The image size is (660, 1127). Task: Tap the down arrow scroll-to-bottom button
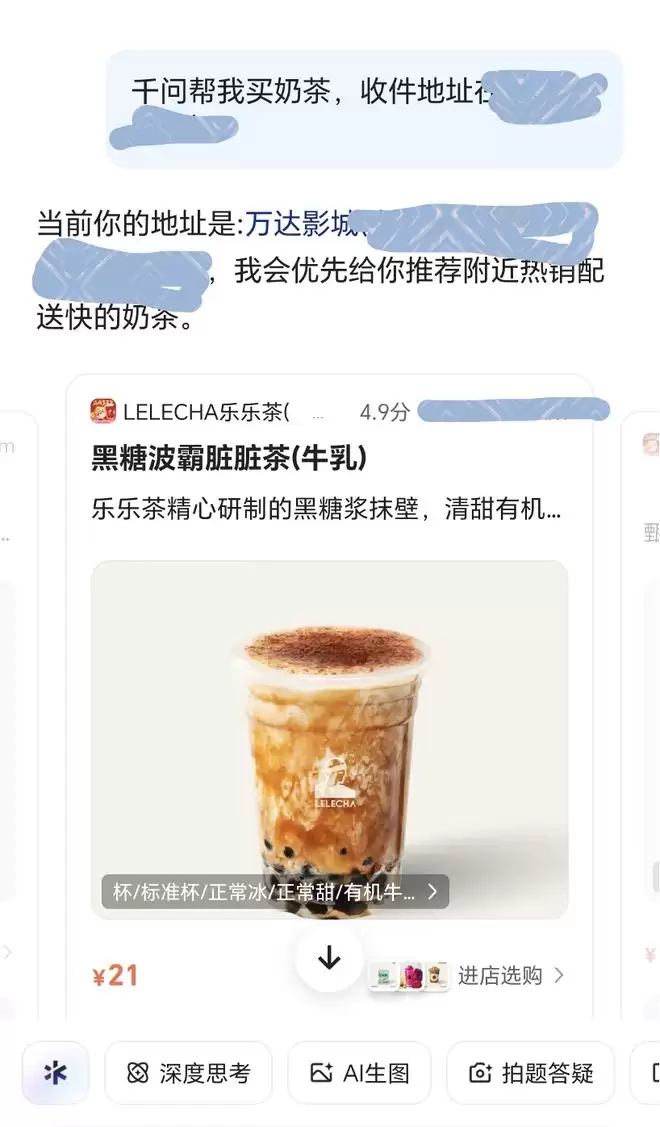[329, 958]
